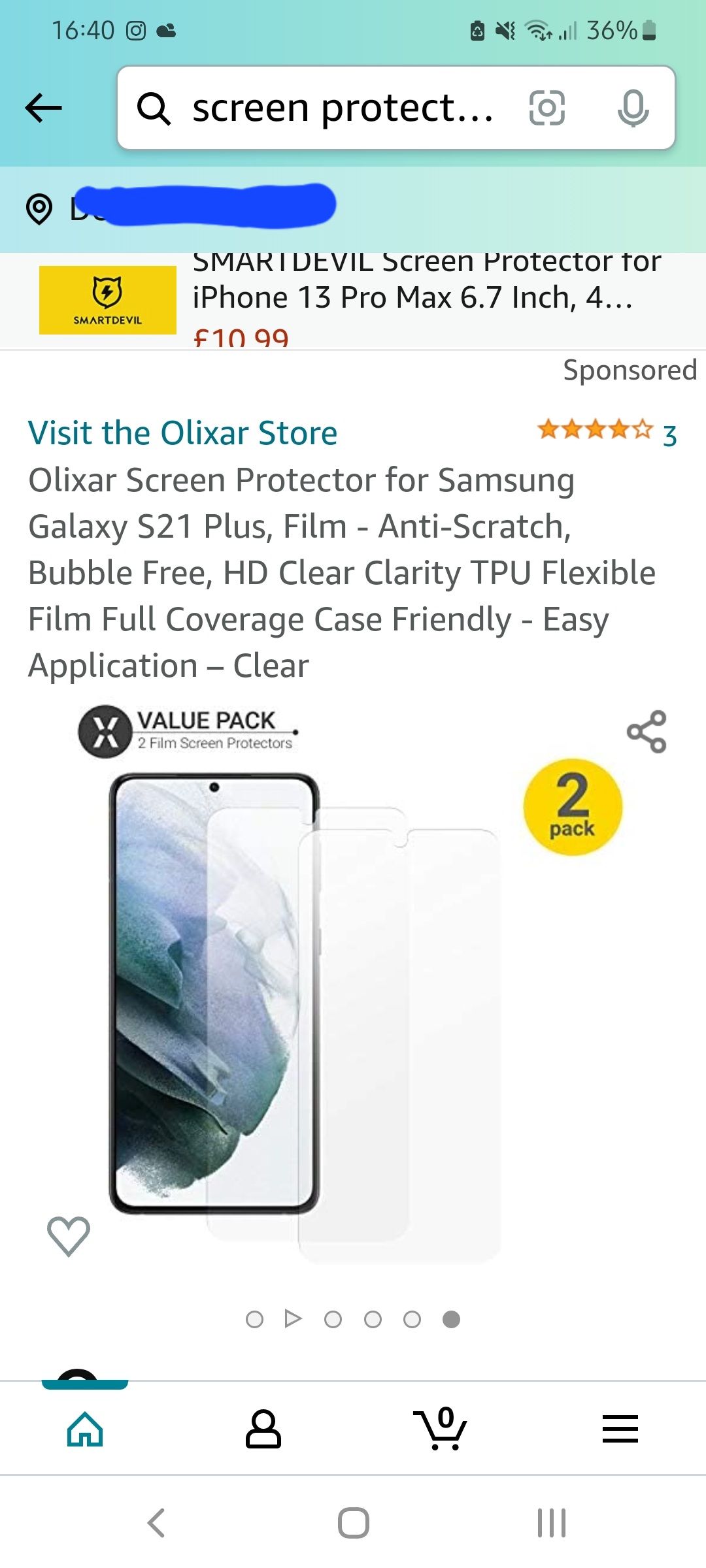The width and height of the screenshot is (706, 1568).
Task: Tap the system back button
Action: tap(156, 1523)
